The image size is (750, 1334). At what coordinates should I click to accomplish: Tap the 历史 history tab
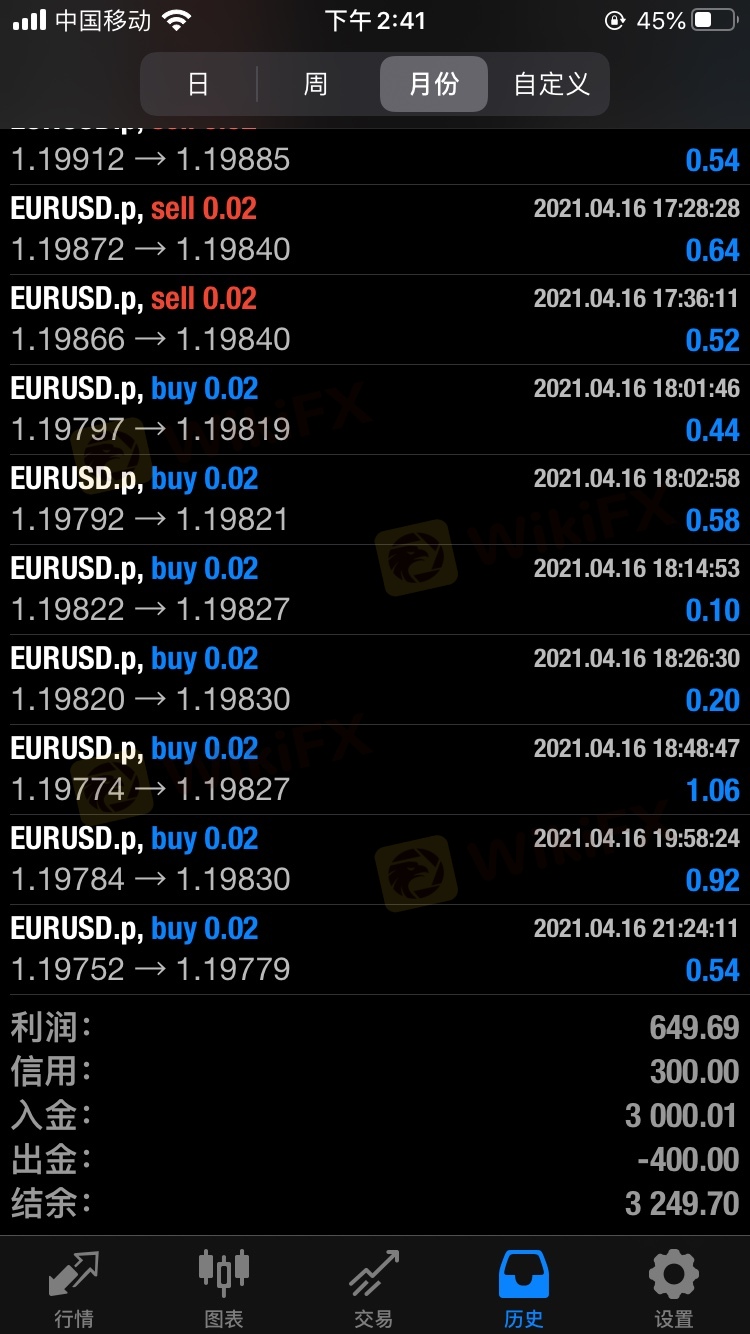524,1286
